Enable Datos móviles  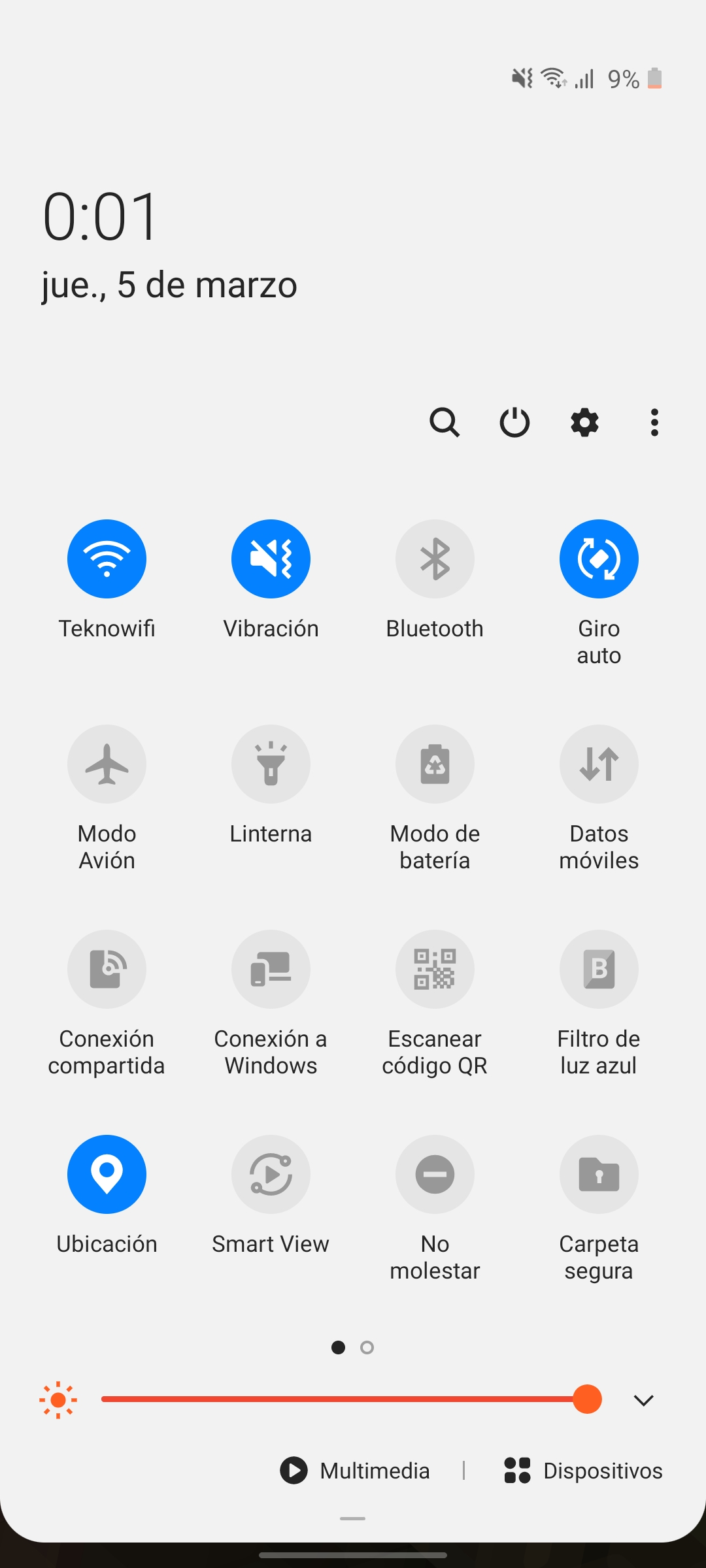(x=599, y=764)
